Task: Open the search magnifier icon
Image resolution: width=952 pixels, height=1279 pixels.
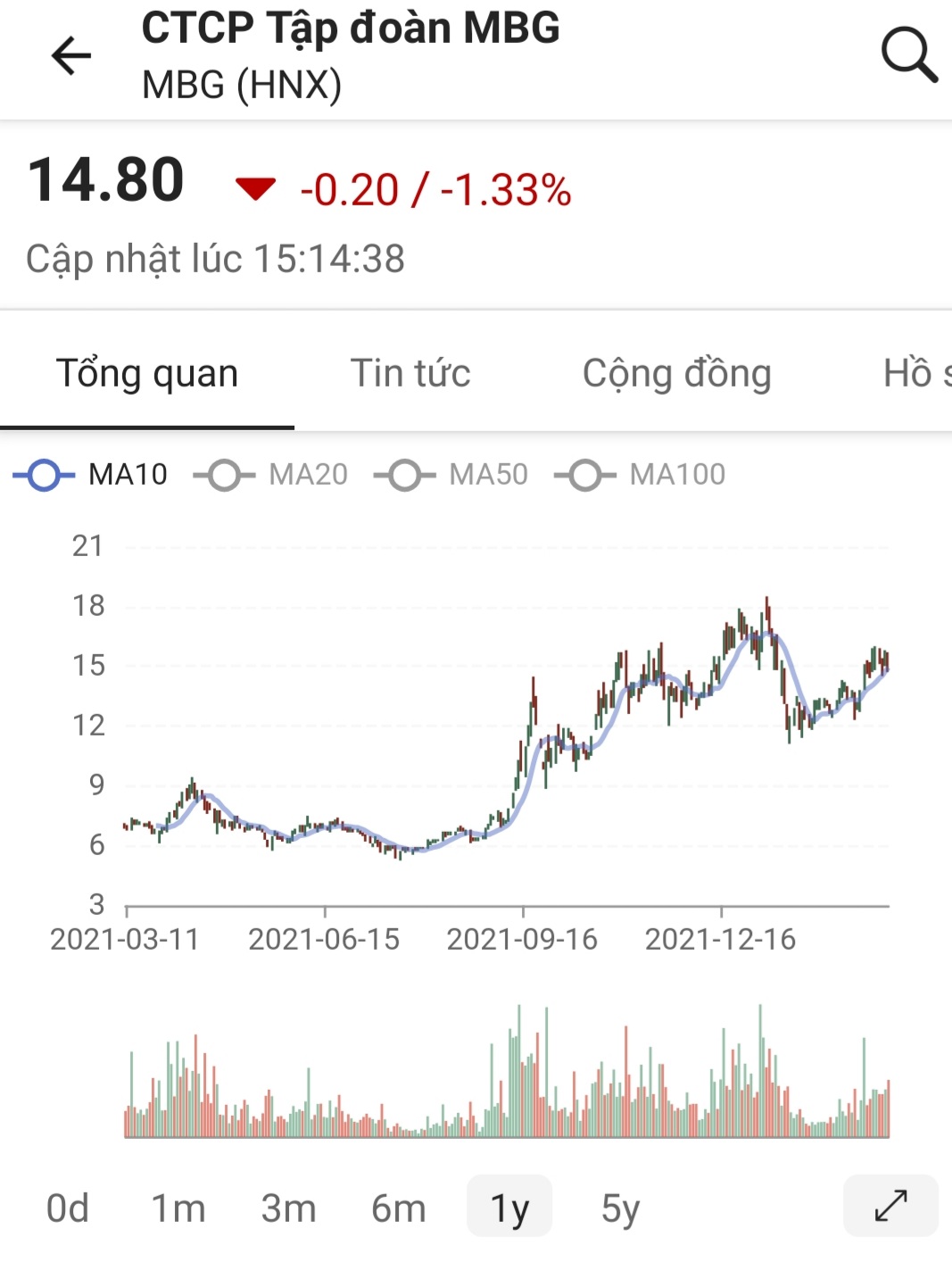Action: pos(908,55)
